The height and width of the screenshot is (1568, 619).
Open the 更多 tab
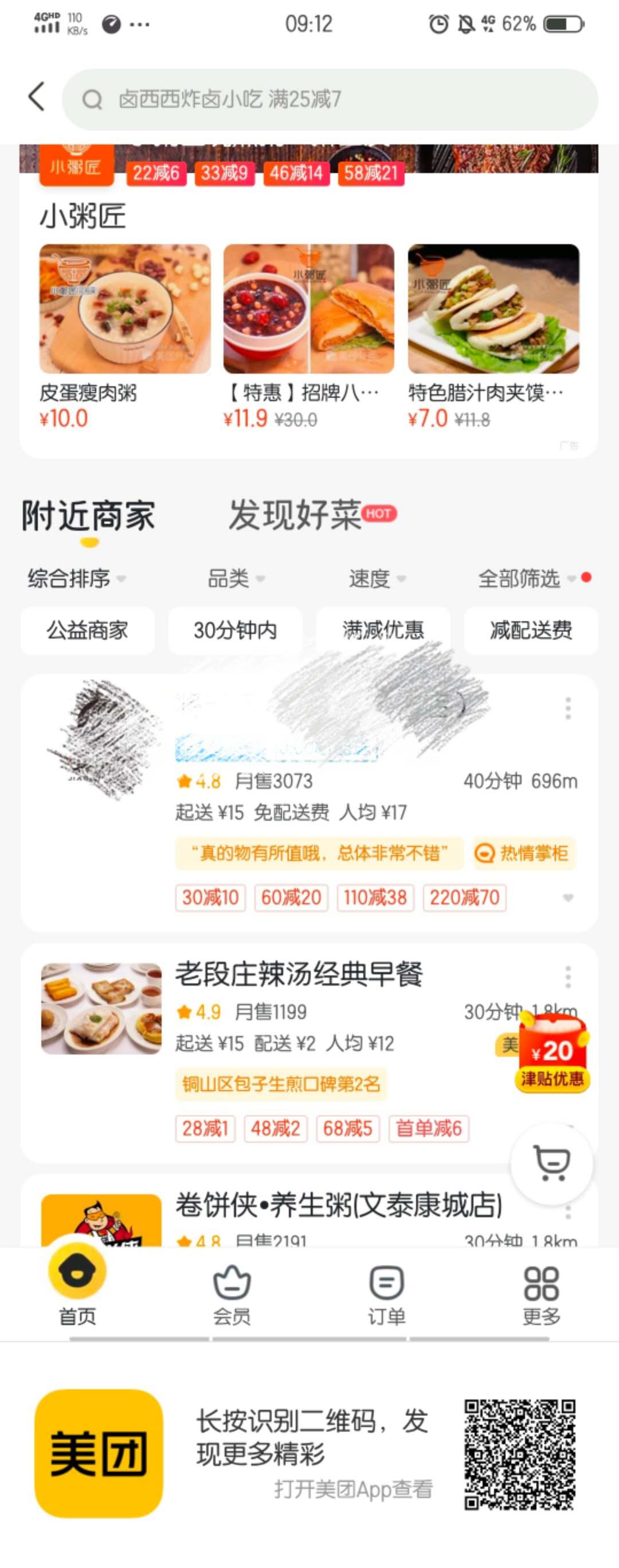tap(541, 1294)
